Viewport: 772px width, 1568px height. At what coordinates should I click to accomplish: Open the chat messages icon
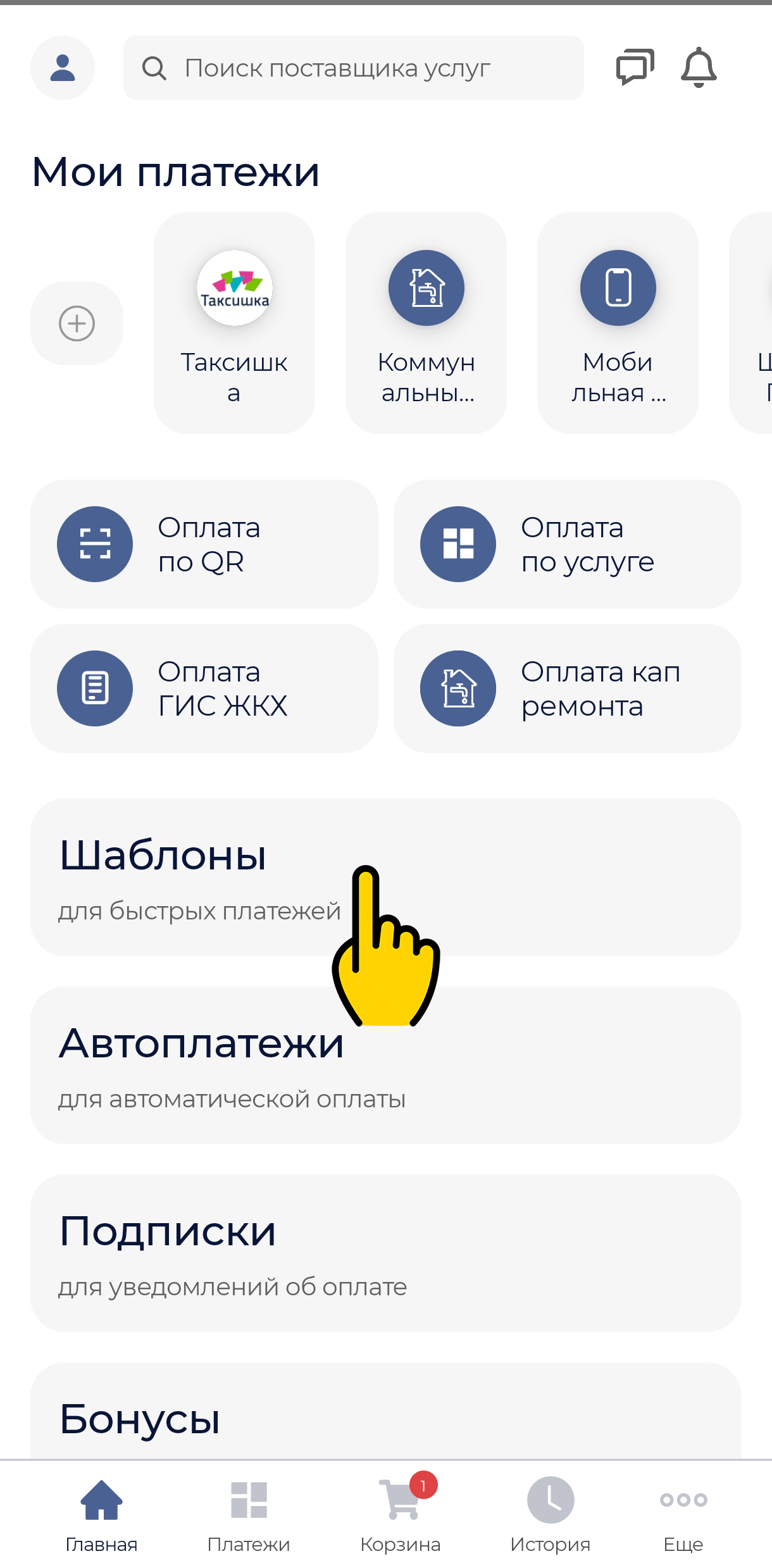click(x=635, y=67)
